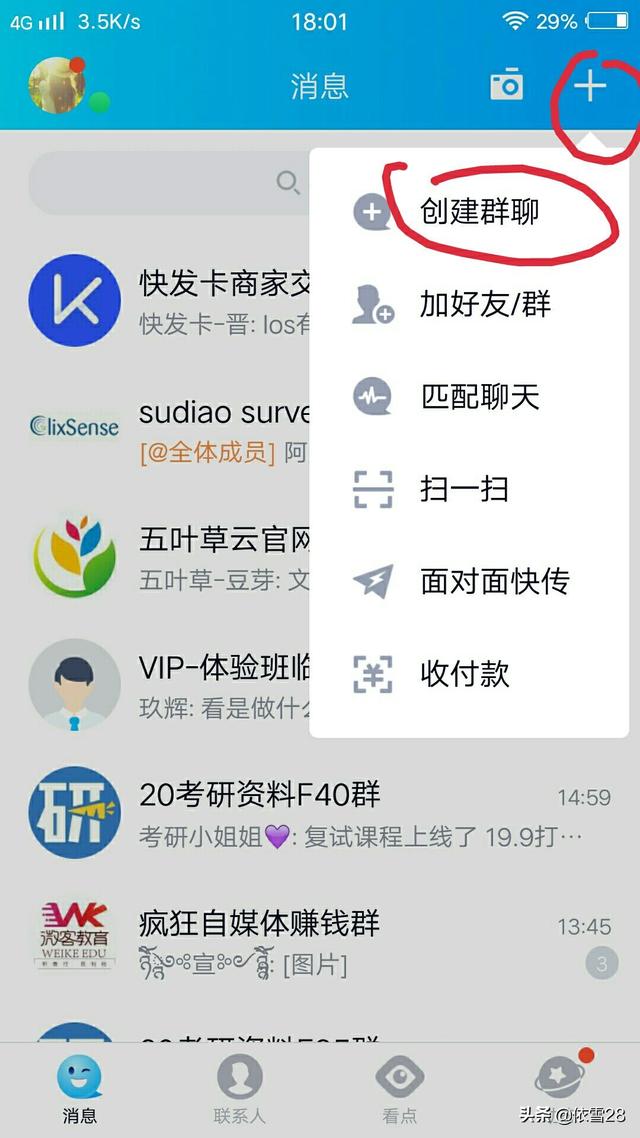Switch to the 消息 tab

pyautogui.click(x=79, y=1090)
